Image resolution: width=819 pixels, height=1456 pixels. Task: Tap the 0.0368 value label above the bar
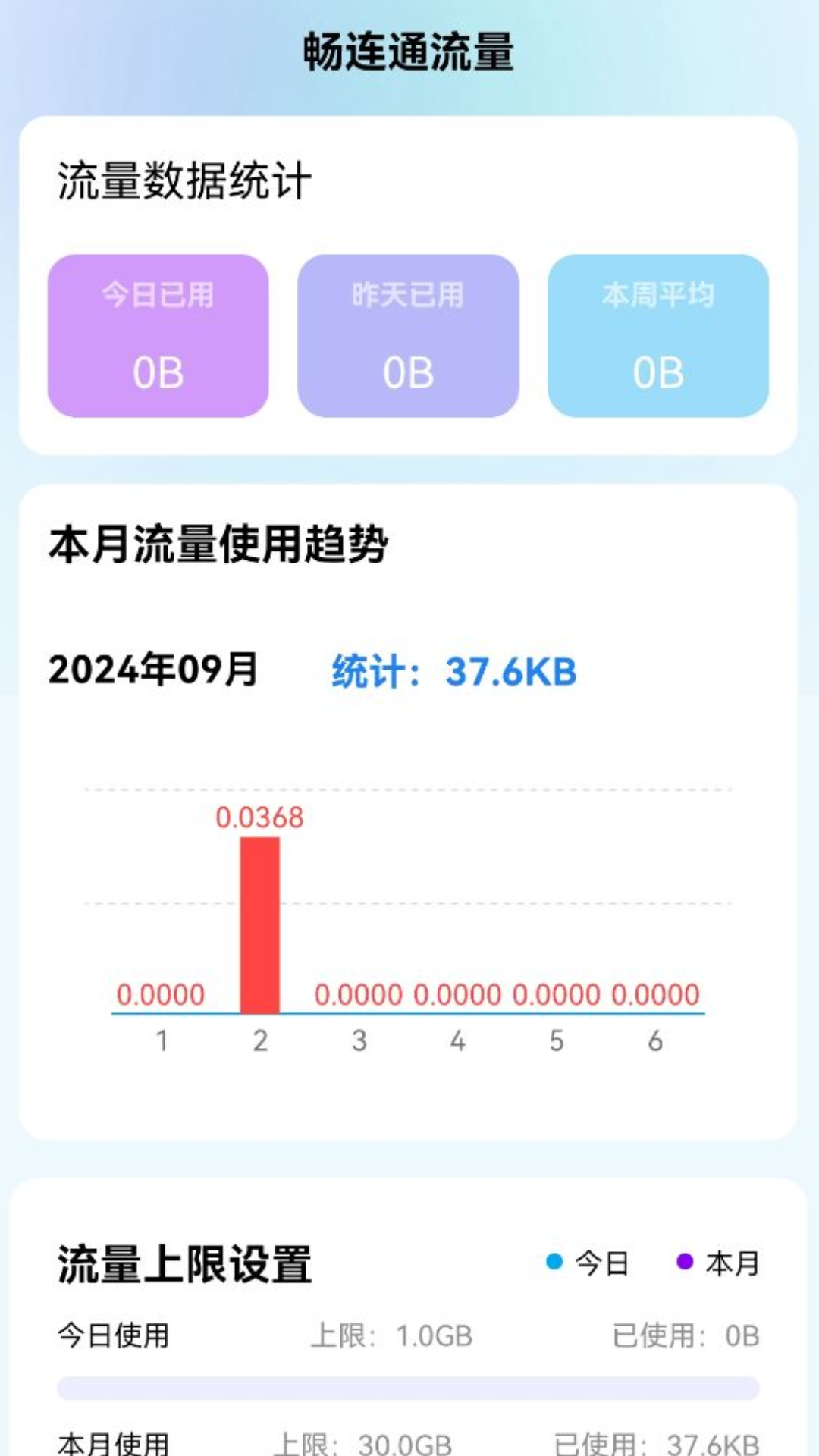tap(262, 817)
